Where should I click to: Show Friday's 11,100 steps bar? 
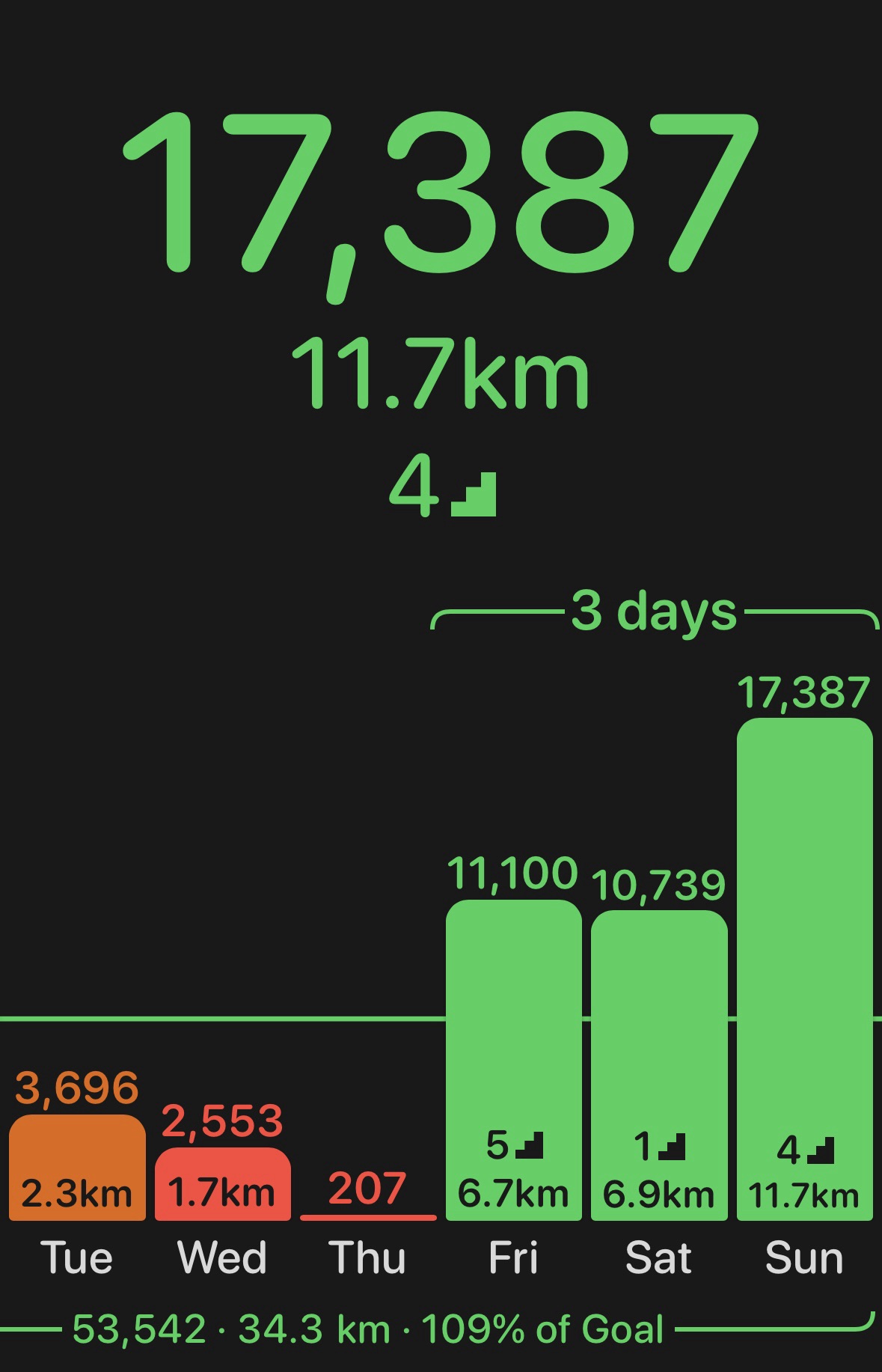coord(514,1059)
